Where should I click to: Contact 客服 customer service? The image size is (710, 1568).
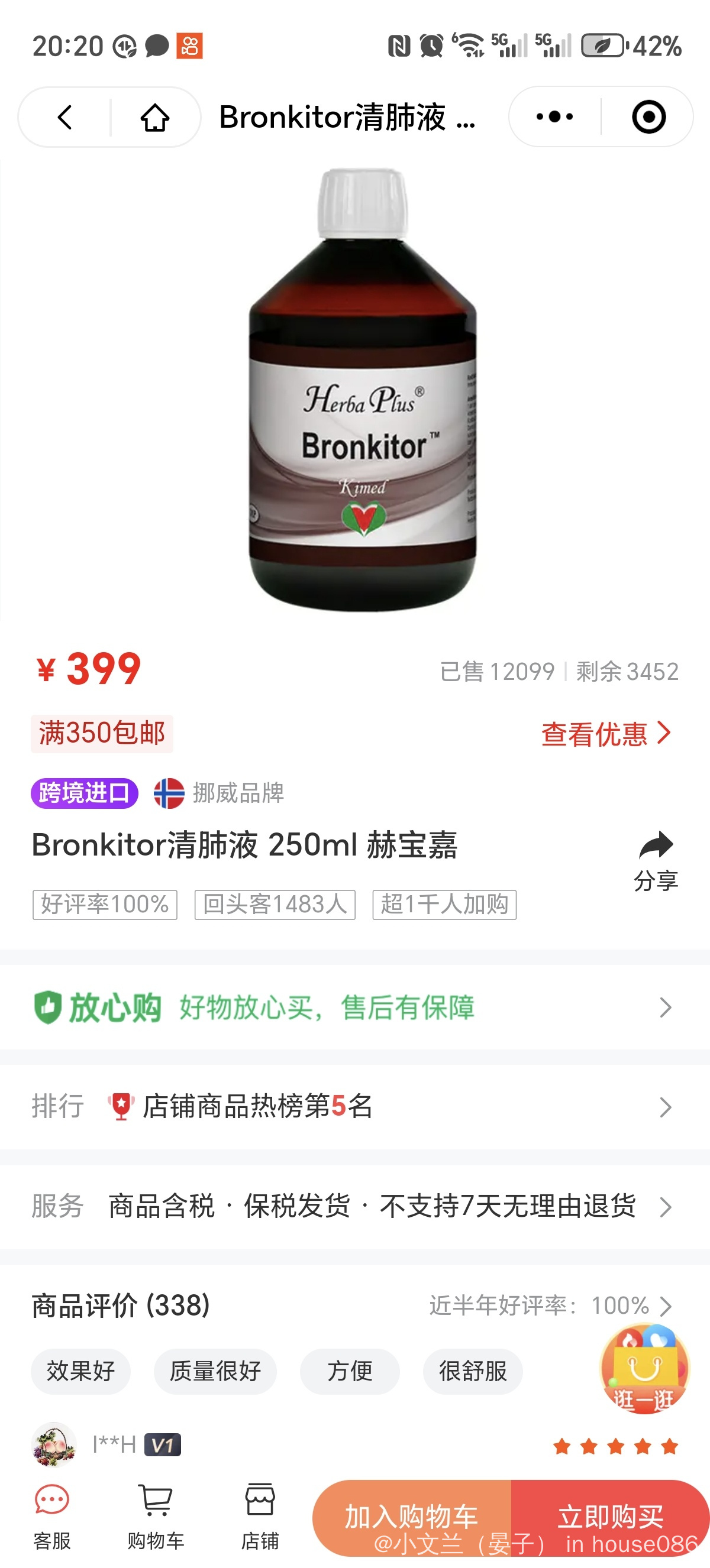click(51, 1516)
